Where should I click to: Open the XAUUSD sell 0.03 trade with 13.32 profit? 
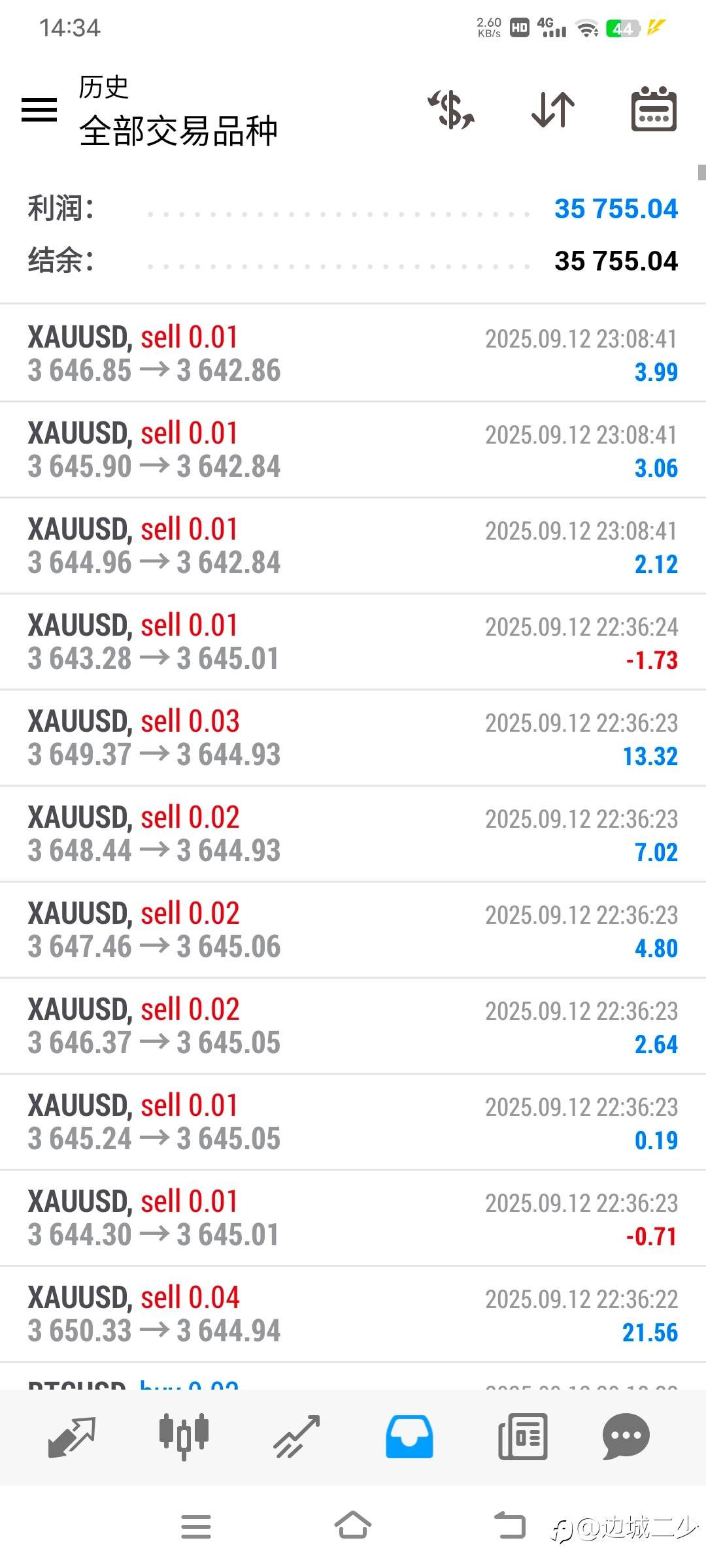click(x=353, y=738)
